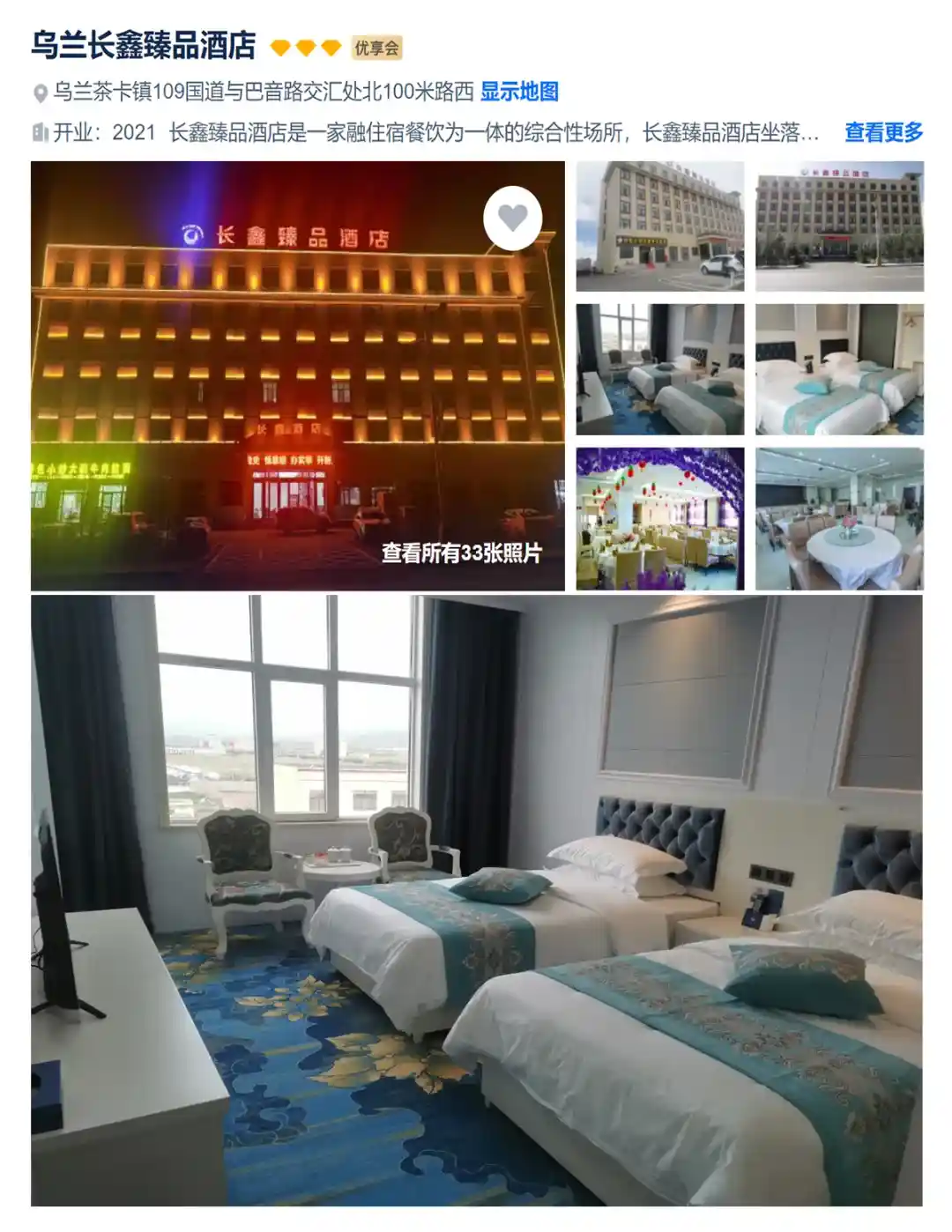Screen dimensions: 952x1232
Task: Open the 显示地图 map link
Action: click(x=519, y=92)
